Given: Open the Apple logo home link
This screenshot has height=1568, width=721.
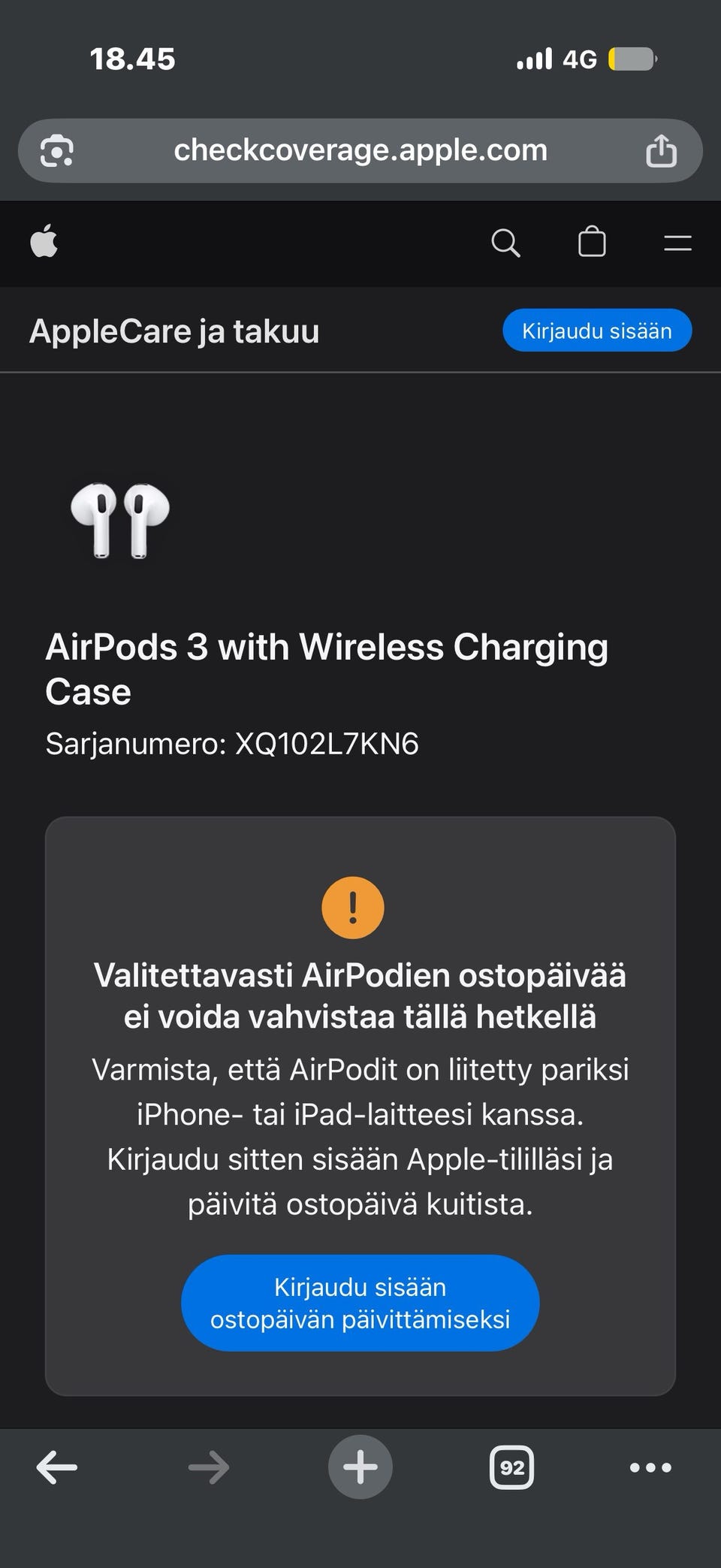Looking at the screenshot, I should [44, 242].
